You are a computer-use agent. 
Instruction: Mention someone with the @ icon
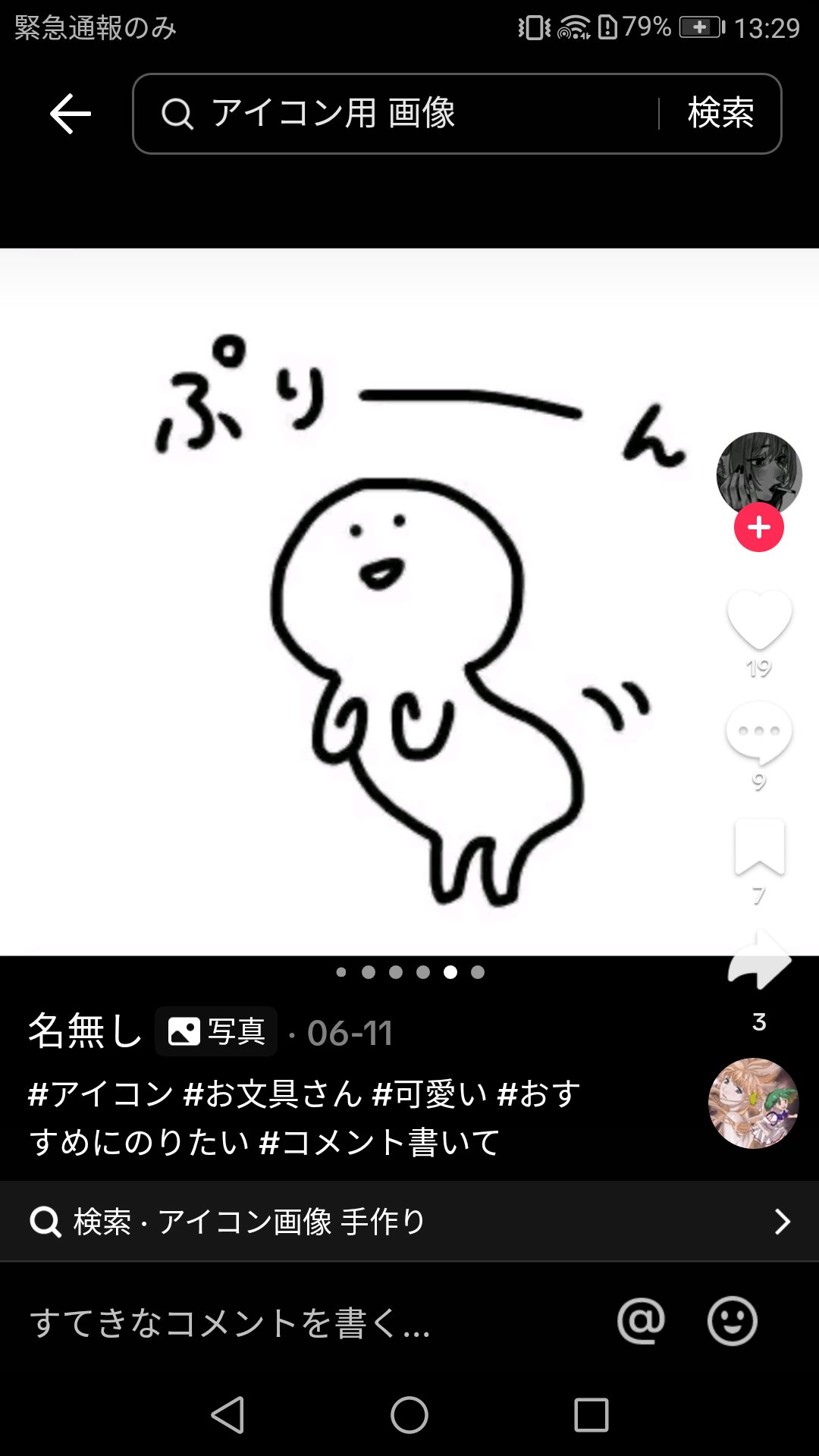(x=641, y=1322)
